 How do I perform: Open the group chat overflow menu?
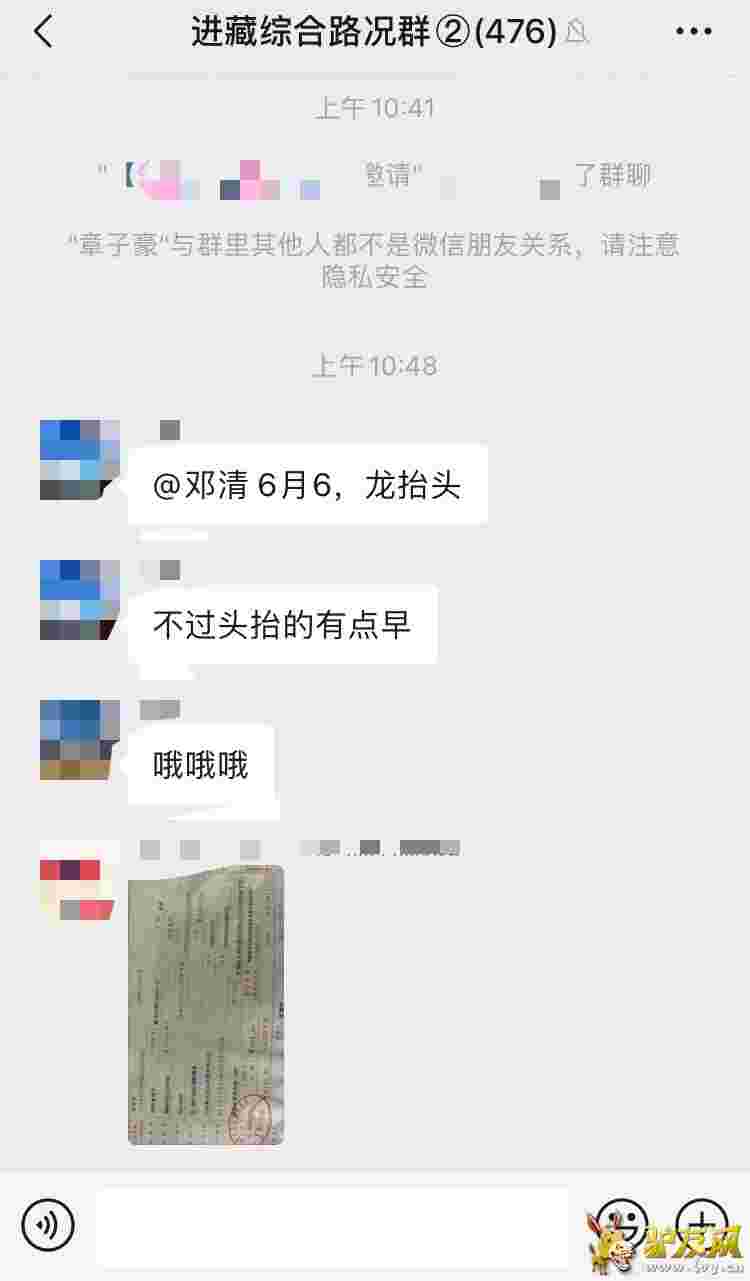click(x=693, y=32)
